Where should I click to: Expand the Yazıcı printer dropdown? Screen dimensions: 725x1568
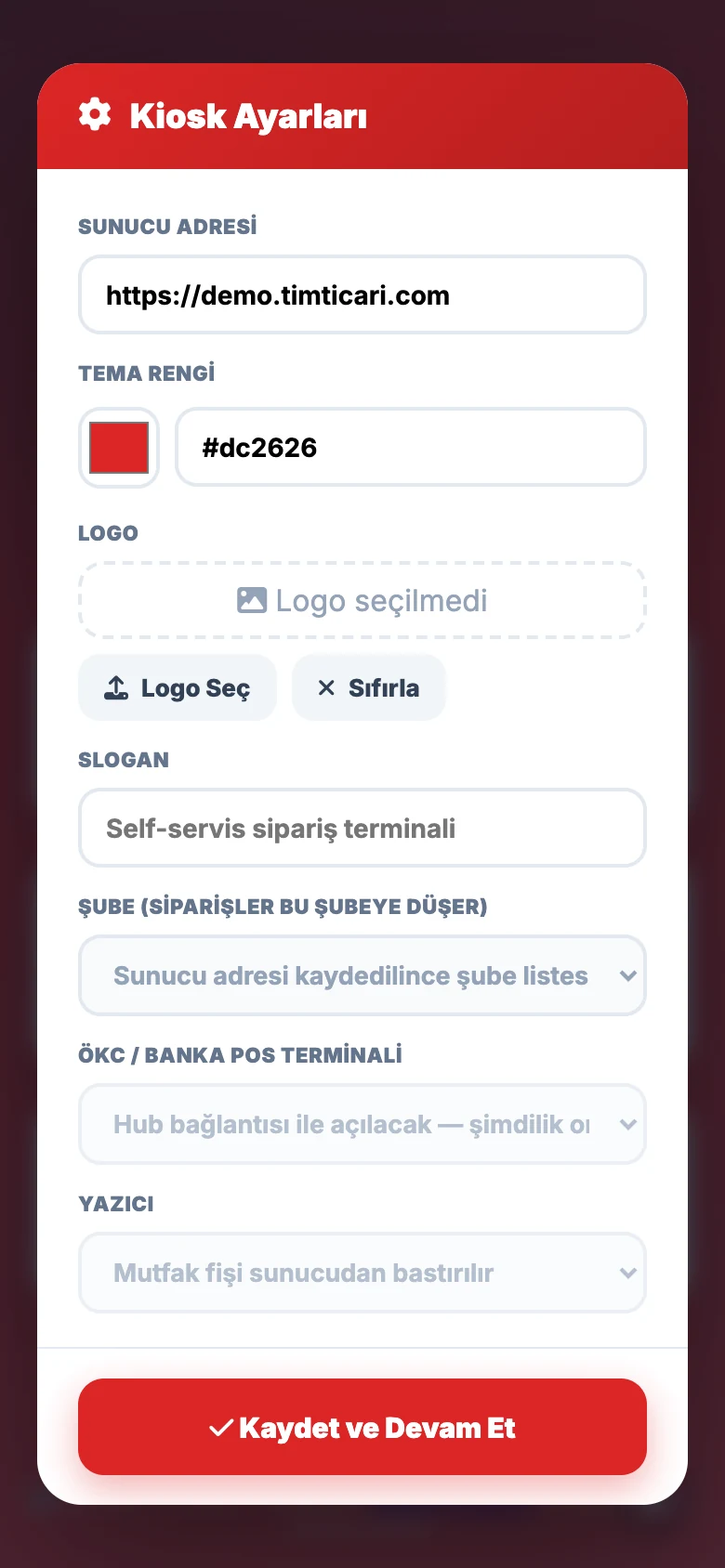[362, 1273]
